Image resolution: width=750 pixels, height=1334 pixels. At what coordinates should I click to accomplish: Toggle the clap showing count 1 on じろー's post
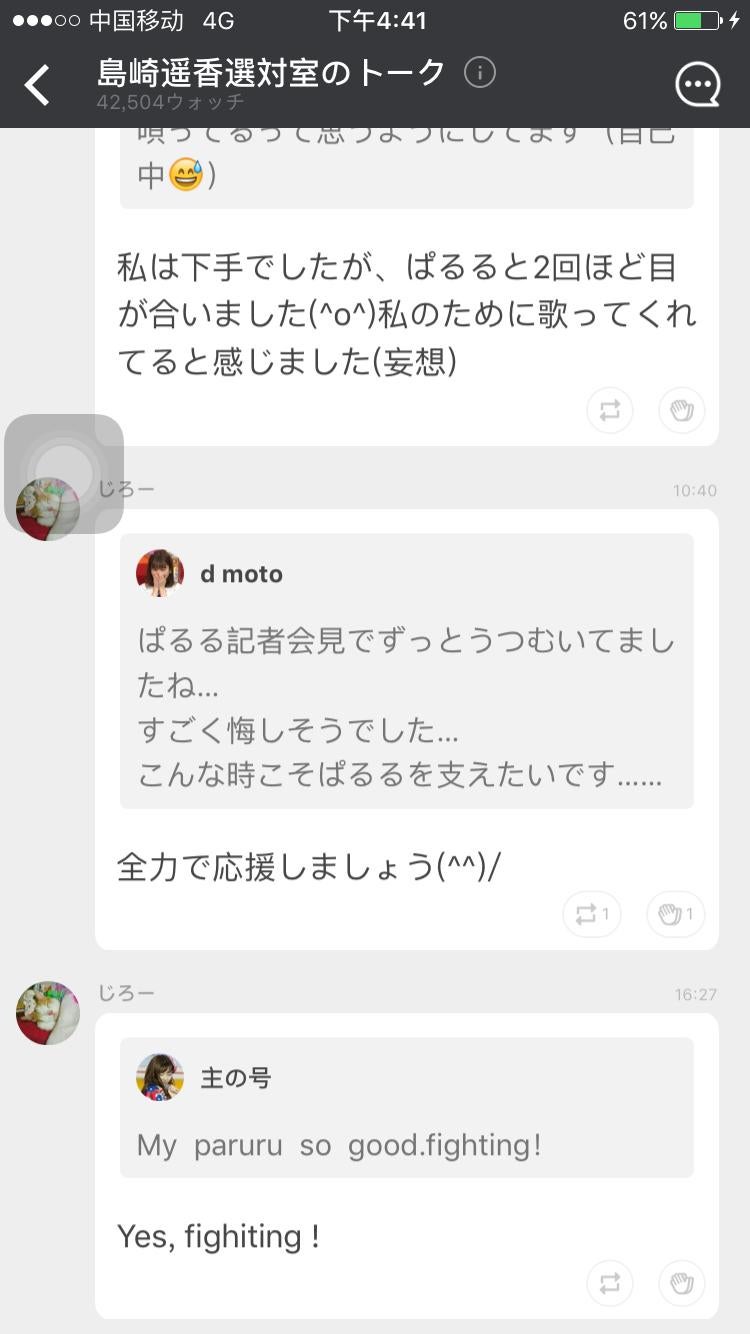675,914
